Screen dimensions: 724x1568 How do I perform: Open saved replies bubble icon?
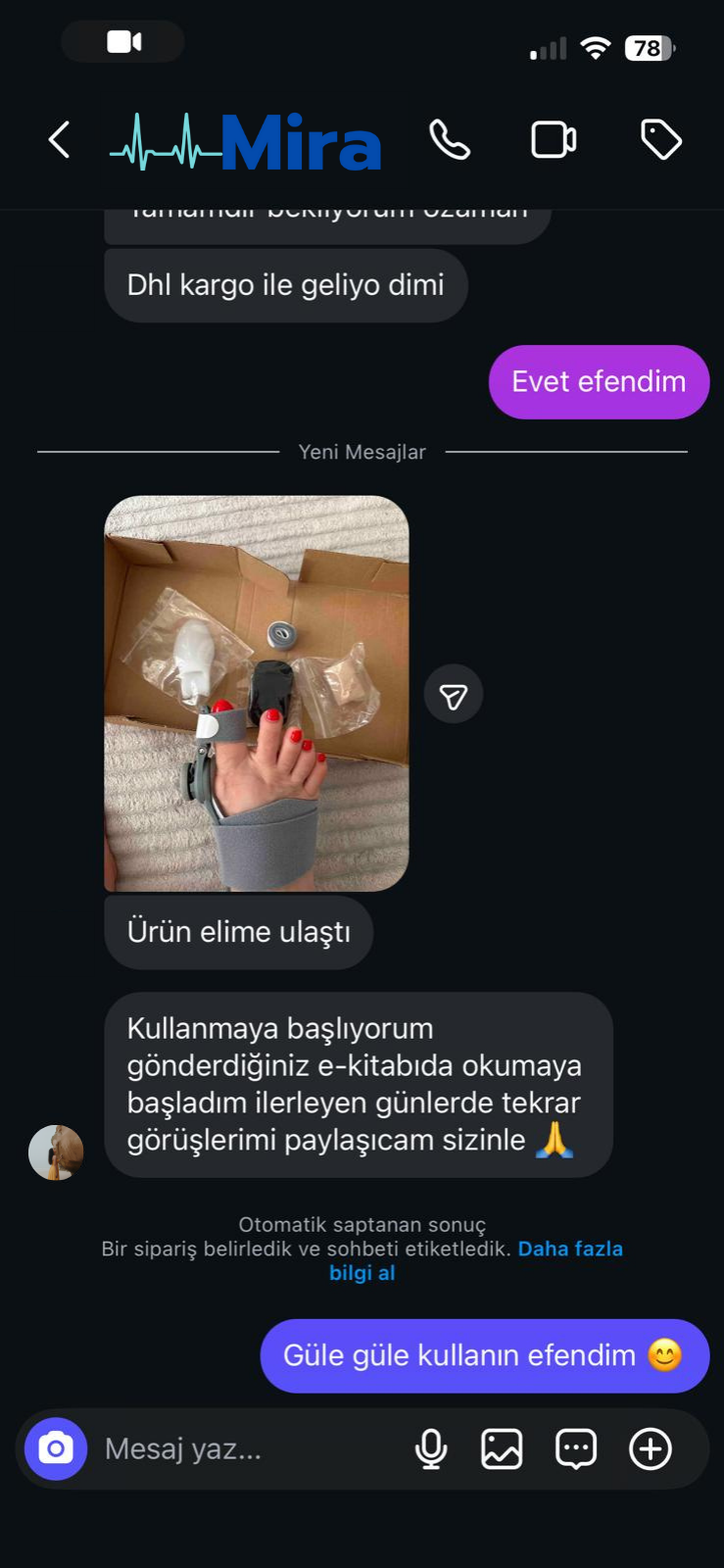click(576, 1448)
